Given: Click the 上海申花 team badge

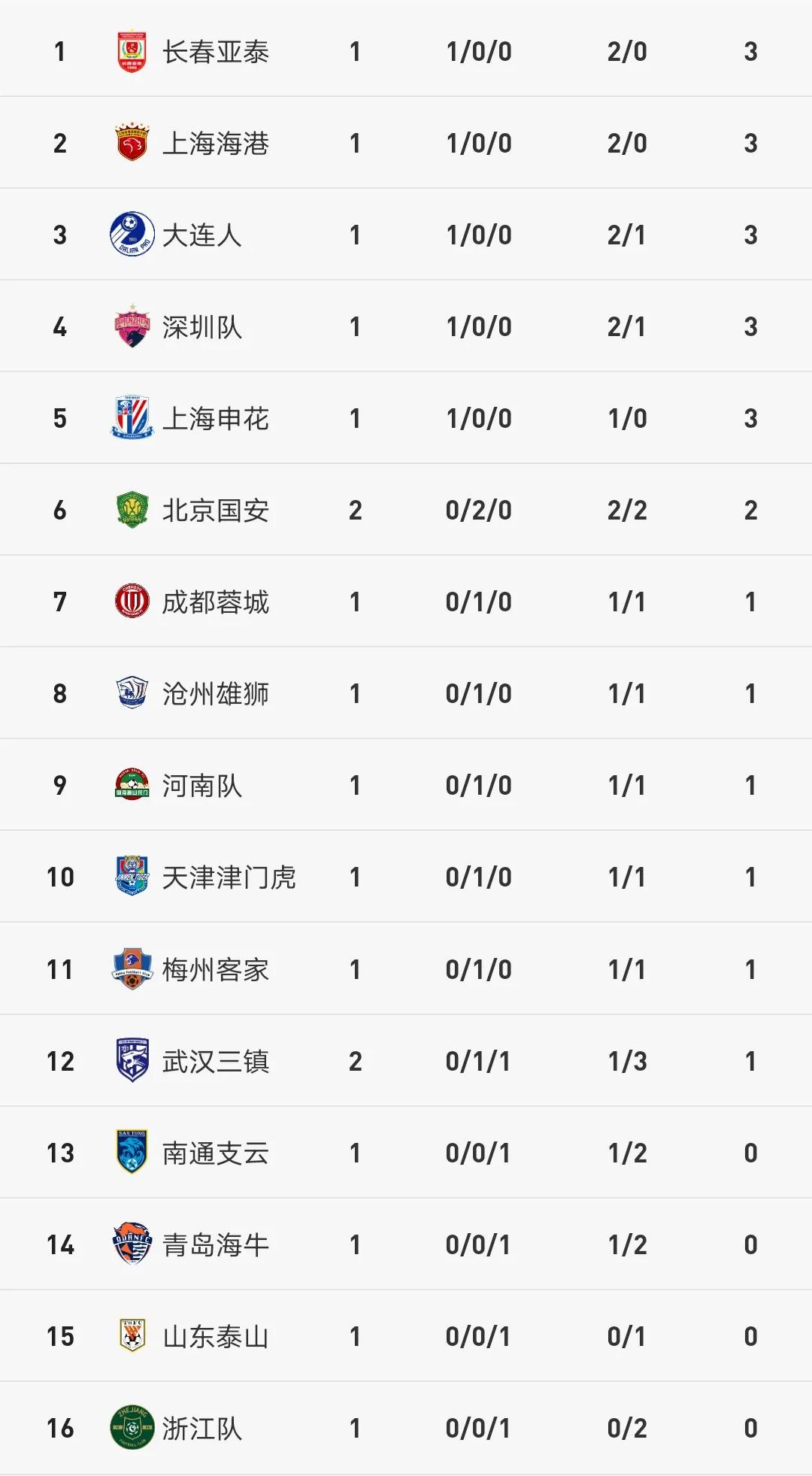Looking at the screenshot, I should [x=132, y=417].
